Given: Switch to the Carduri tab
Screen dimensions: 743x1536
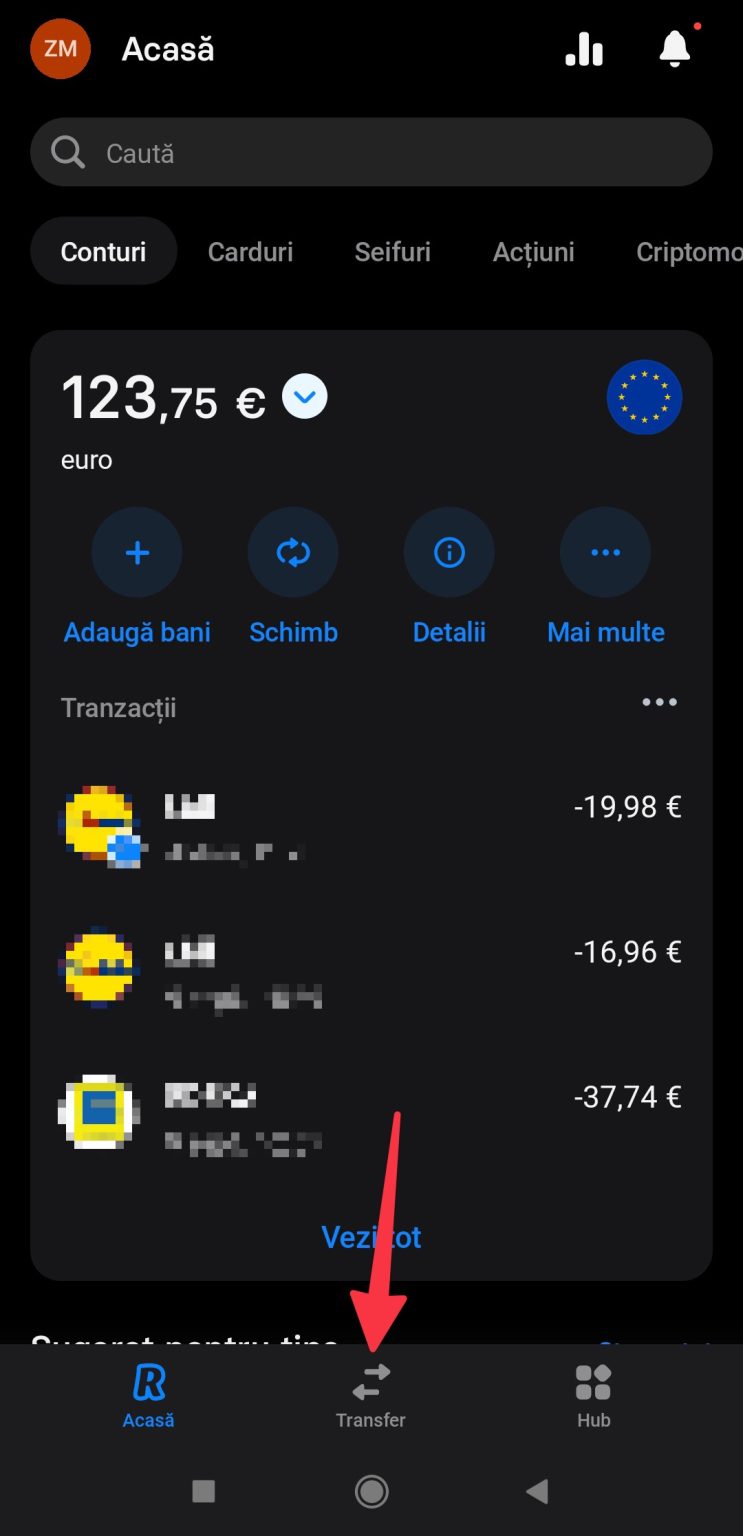Looking at the screenshot, I should (250, 251).
